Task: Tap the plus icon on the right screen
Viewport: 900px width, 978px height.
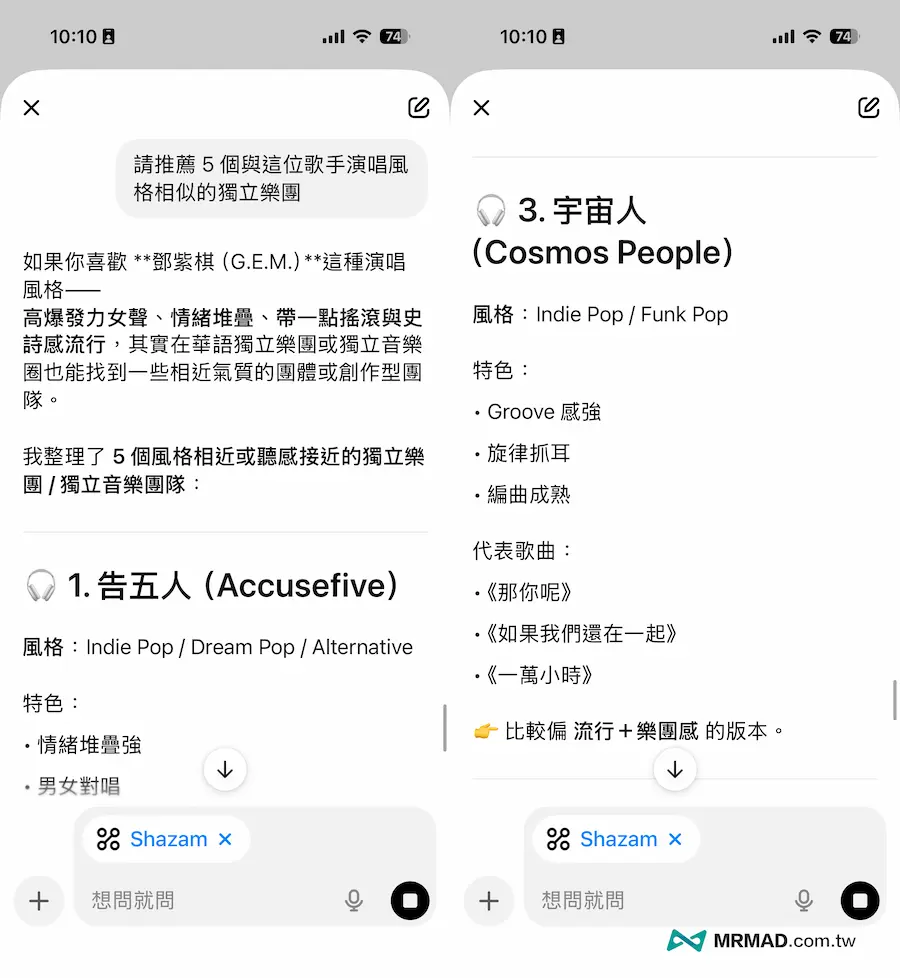Action: 488,901
